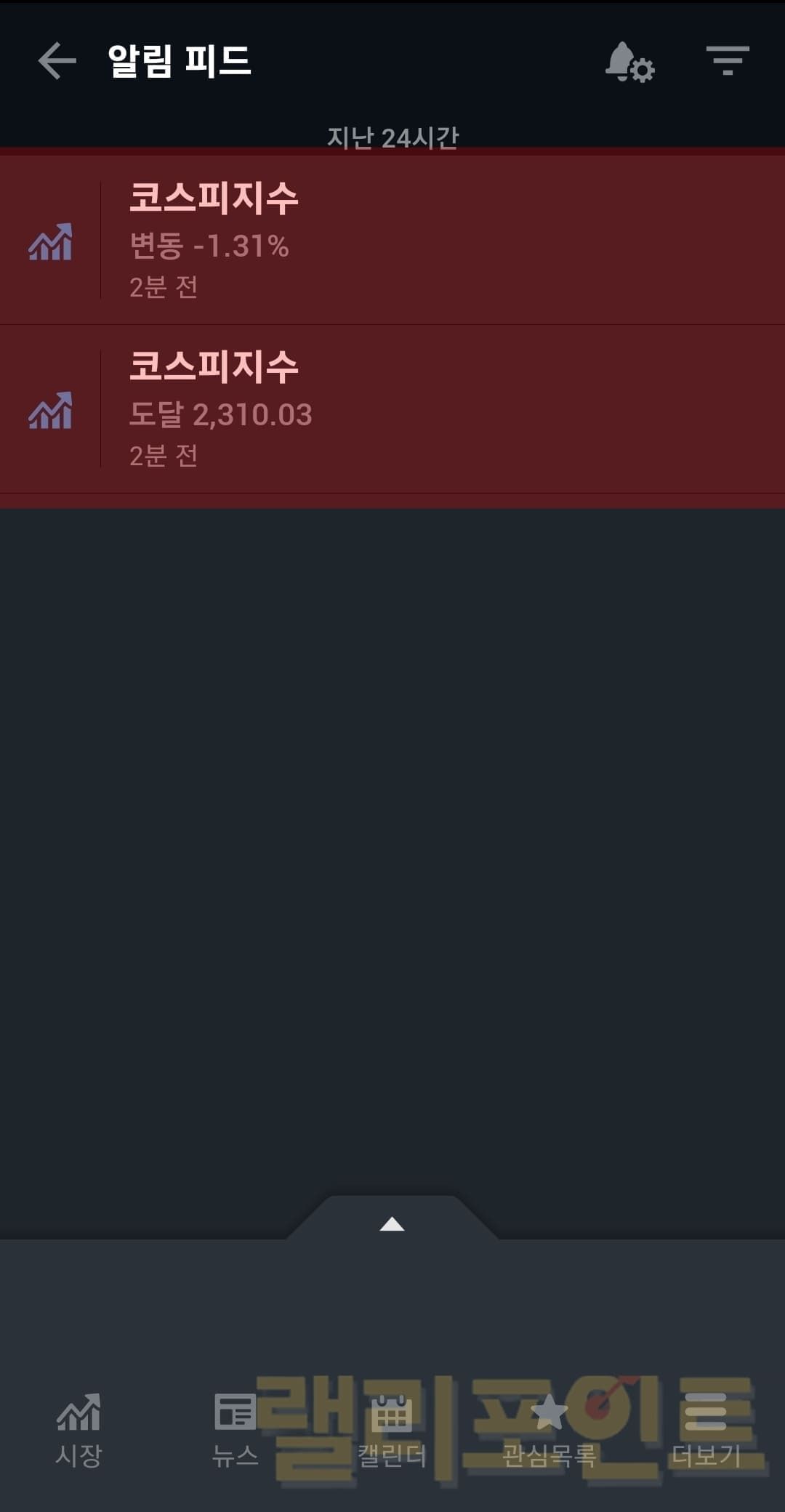Image resolution: width=785 pixels, height=1512 pixels.
Task: Open the 더보기 tab
Action: pos(705,1429)
